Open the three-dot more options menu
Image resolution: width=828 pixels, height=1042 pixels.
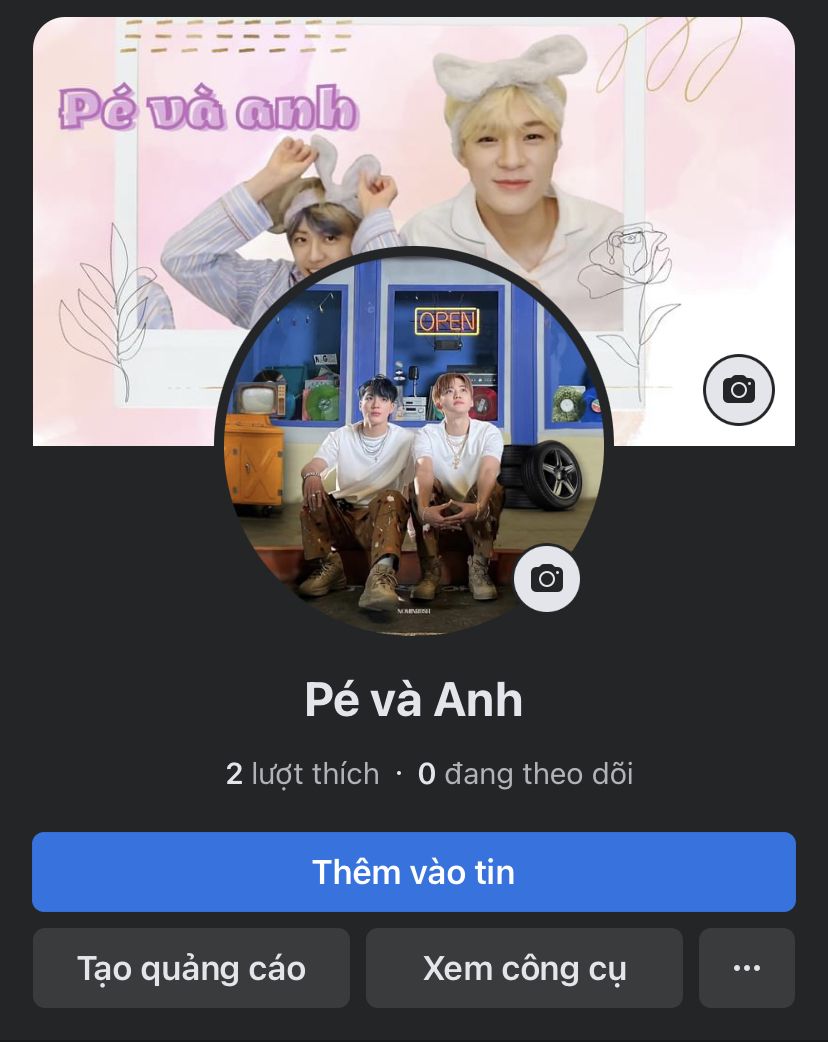pyautogui.click(x=747, y=968)
